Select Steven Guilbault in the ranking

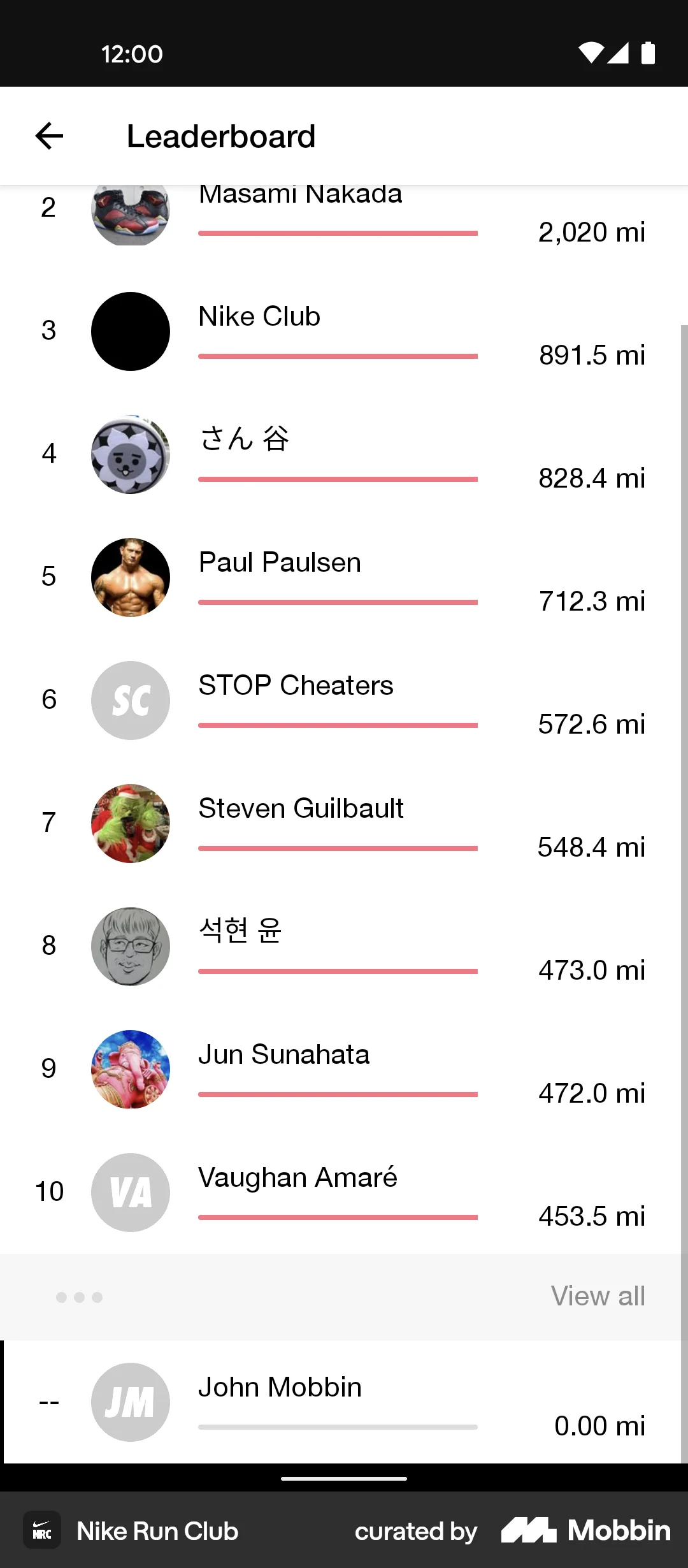[x=344, y=824]
